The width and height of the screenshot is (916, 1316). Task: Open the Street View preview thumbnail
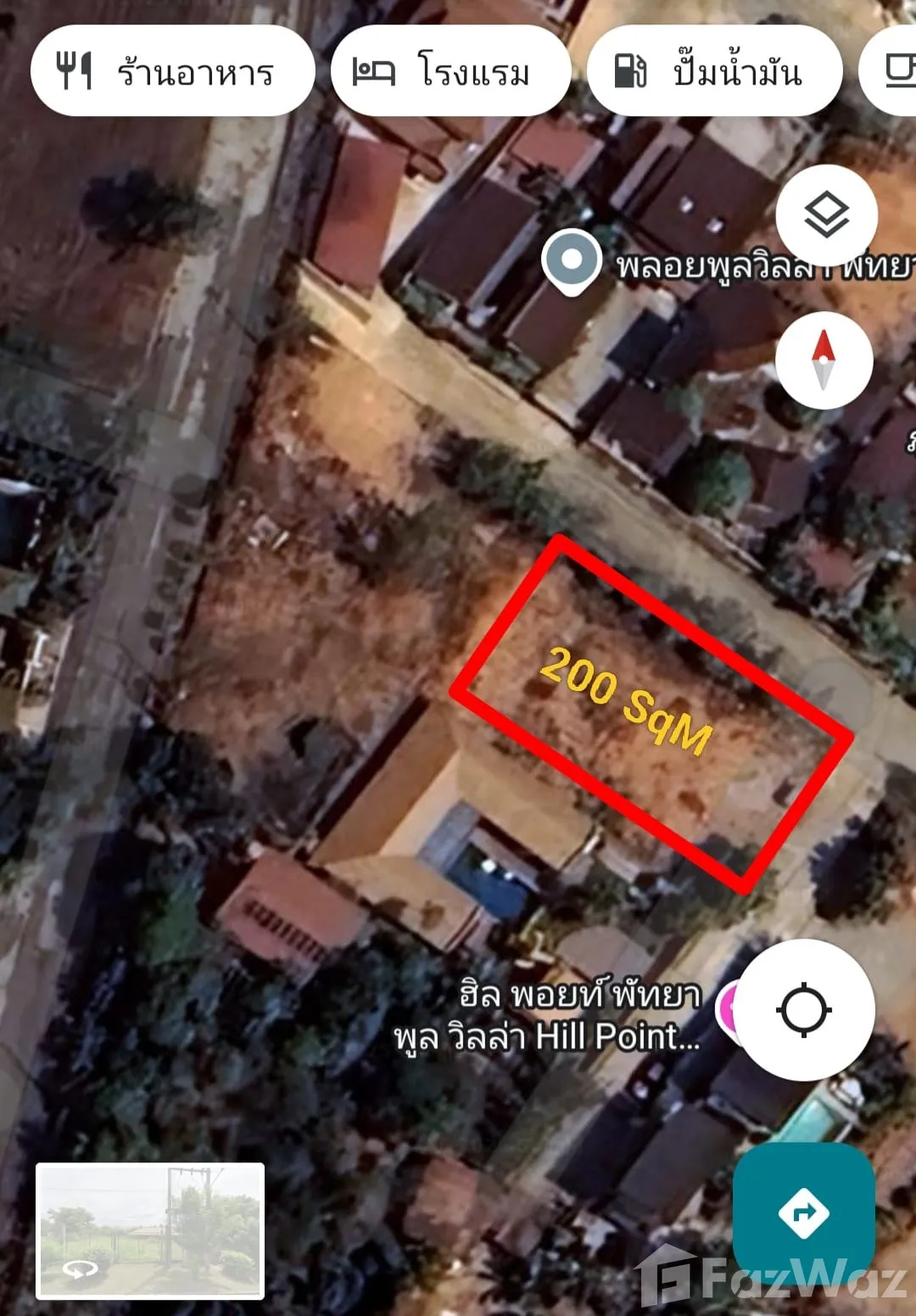point(150,1230)
